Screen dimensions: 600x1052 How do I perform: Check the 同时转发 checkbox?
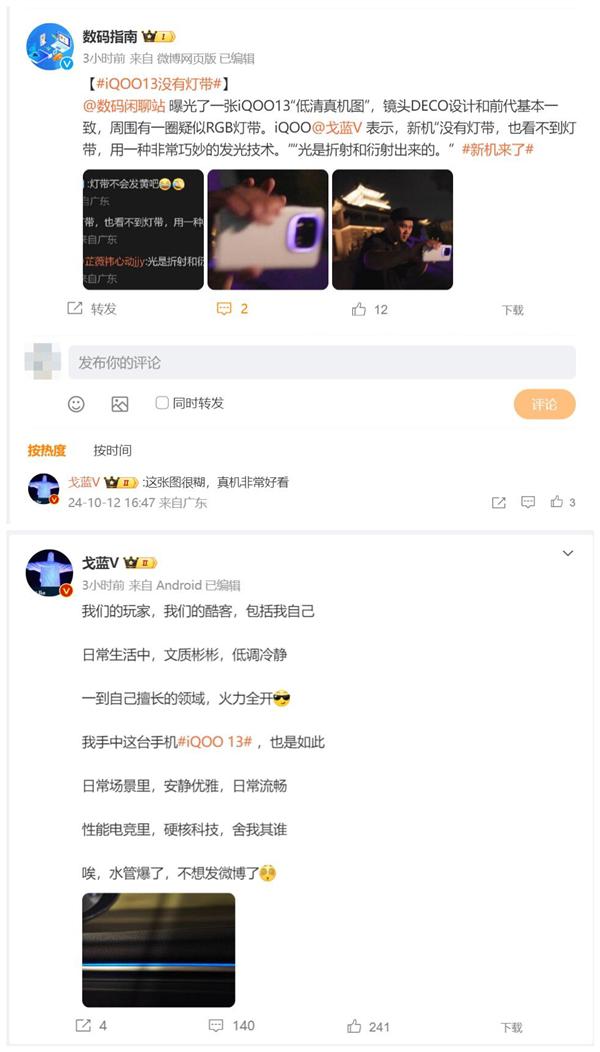(x=162, y=403)
